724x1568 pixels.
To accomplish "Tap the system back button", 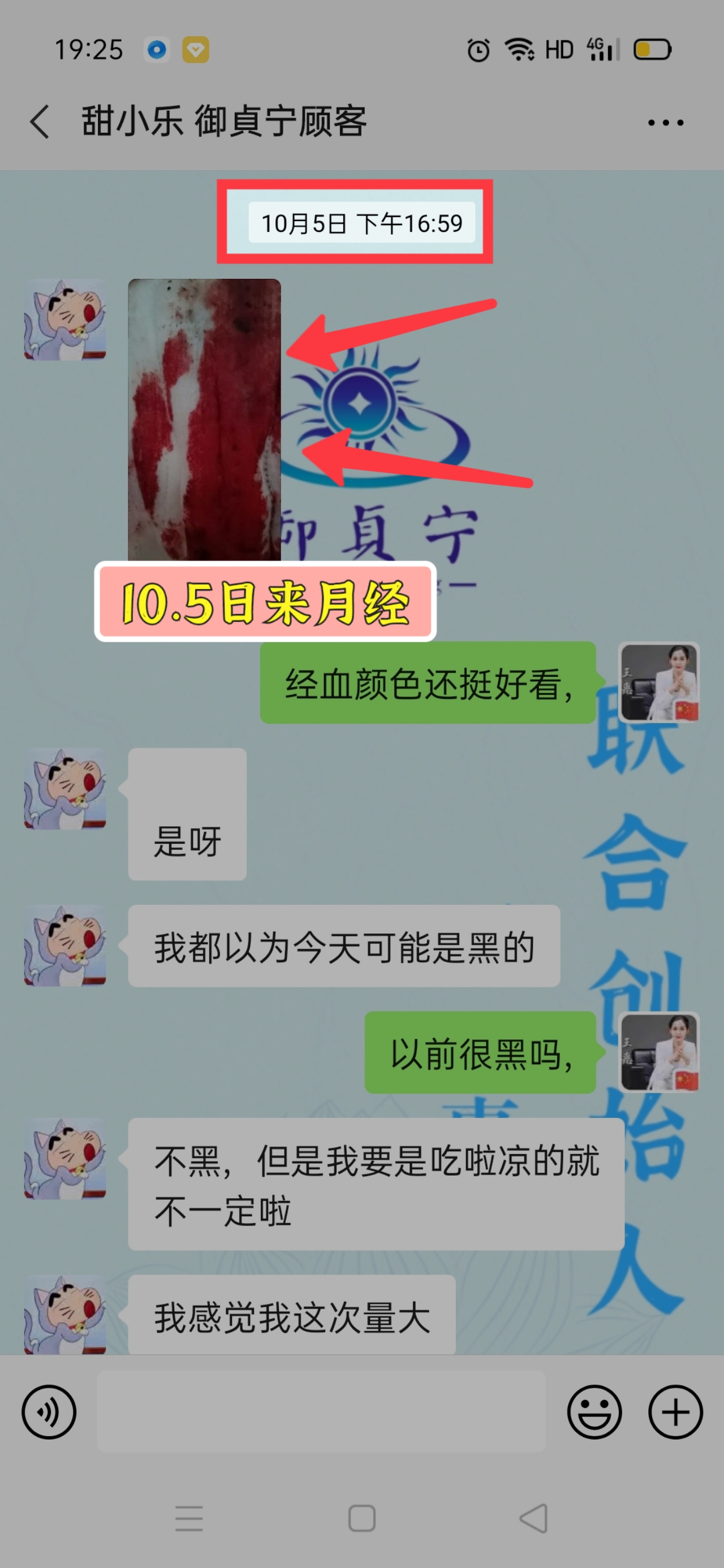I will click(x=534, y=1518).
